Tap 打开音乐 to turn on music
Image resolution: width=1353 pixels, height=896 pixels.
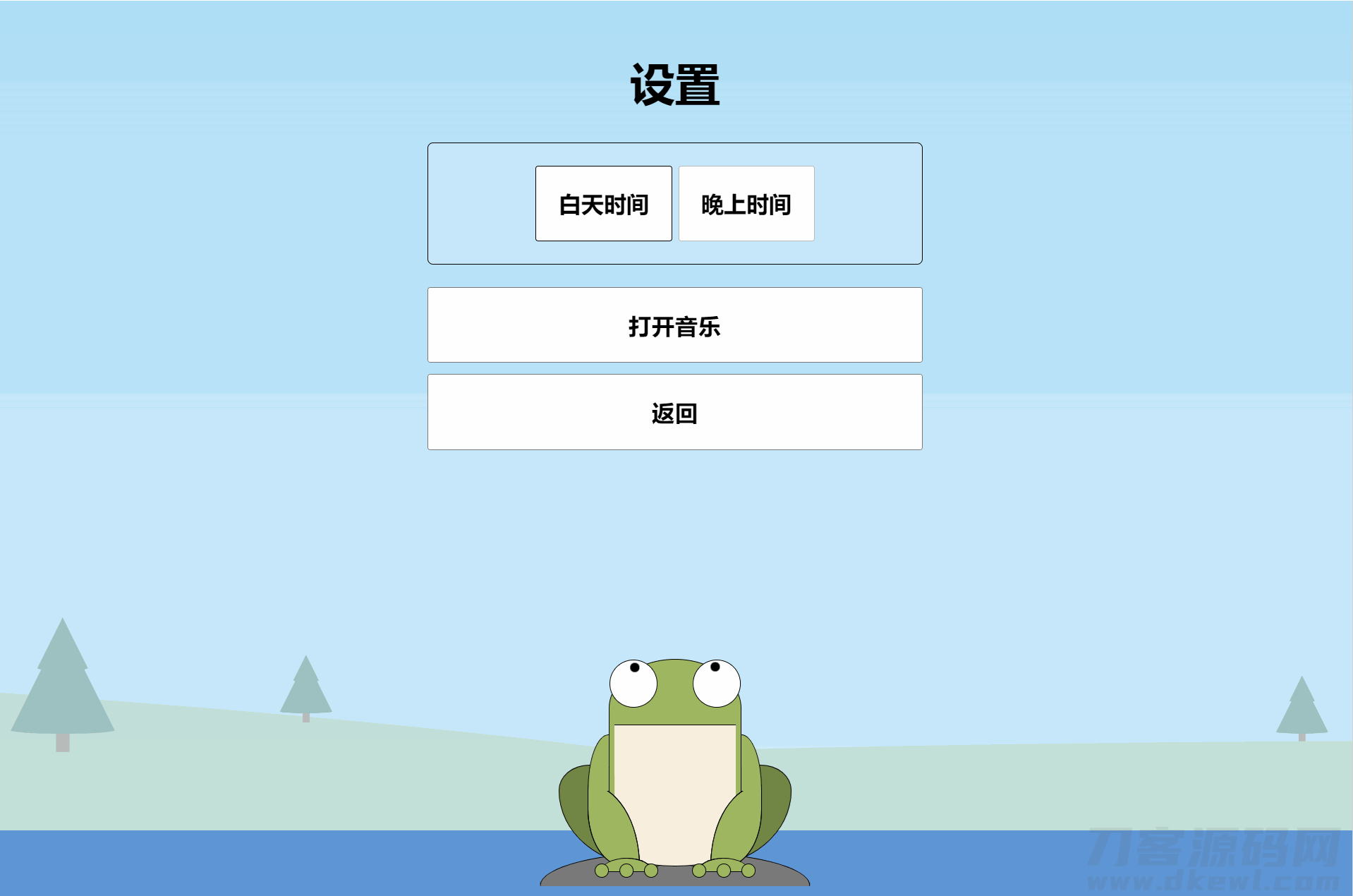674,325
